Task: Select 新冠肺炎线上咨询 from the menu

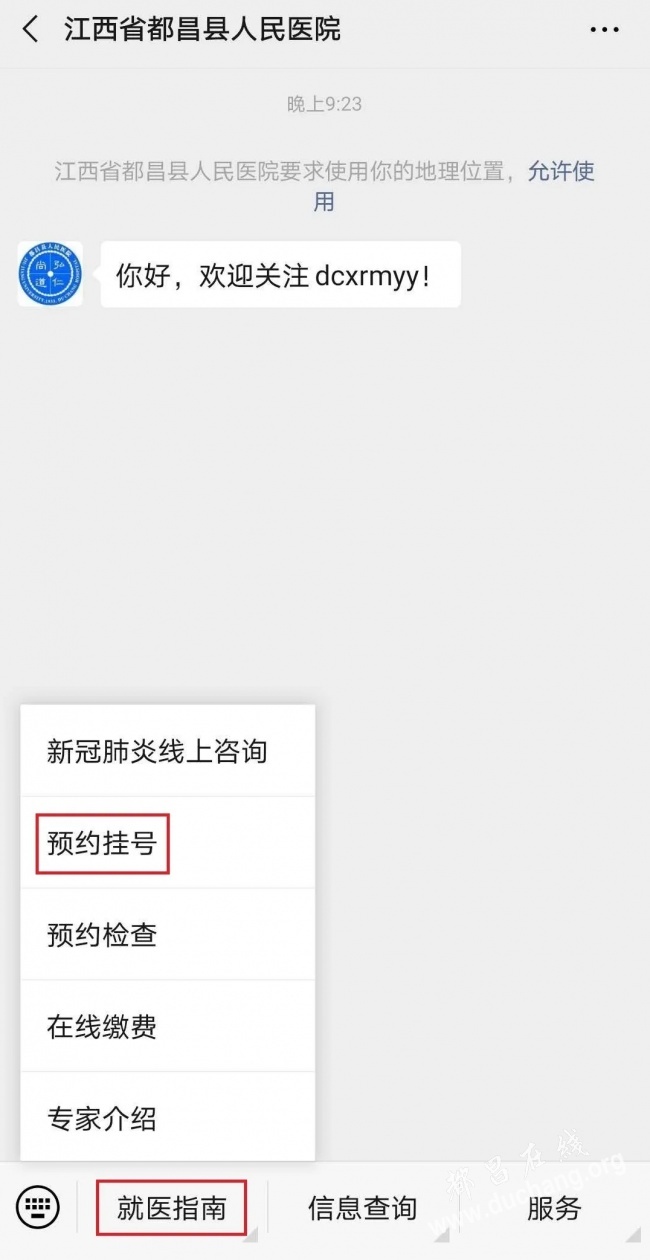Action: 168,751
